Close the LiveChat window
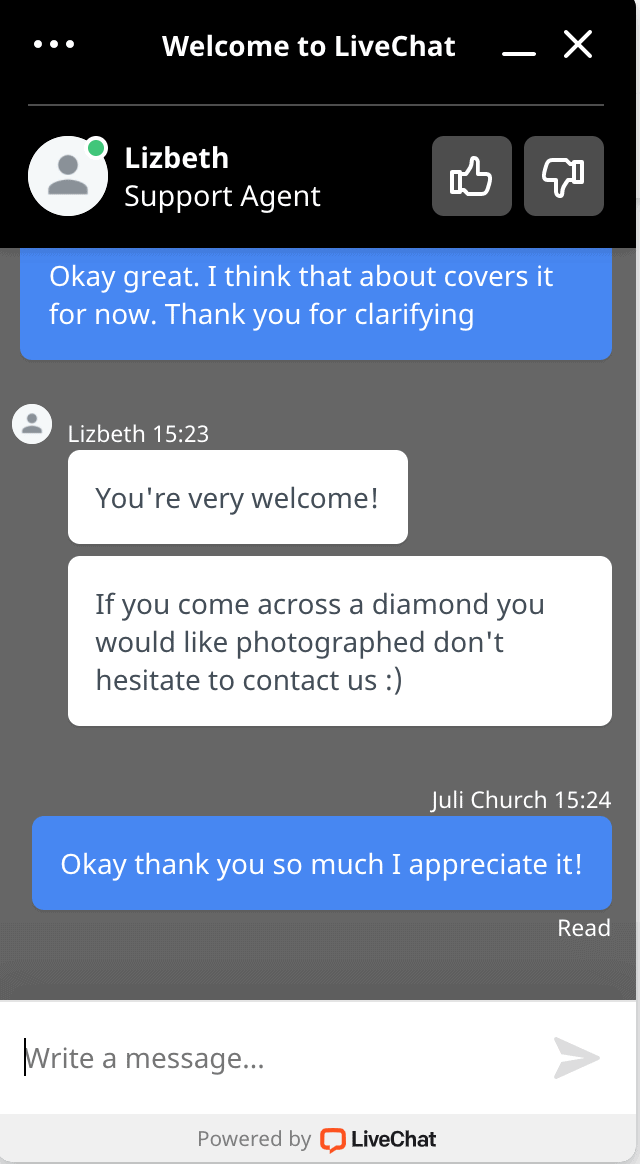The image size is (640, 1164). pyautogui.click(x=578, y=45)
